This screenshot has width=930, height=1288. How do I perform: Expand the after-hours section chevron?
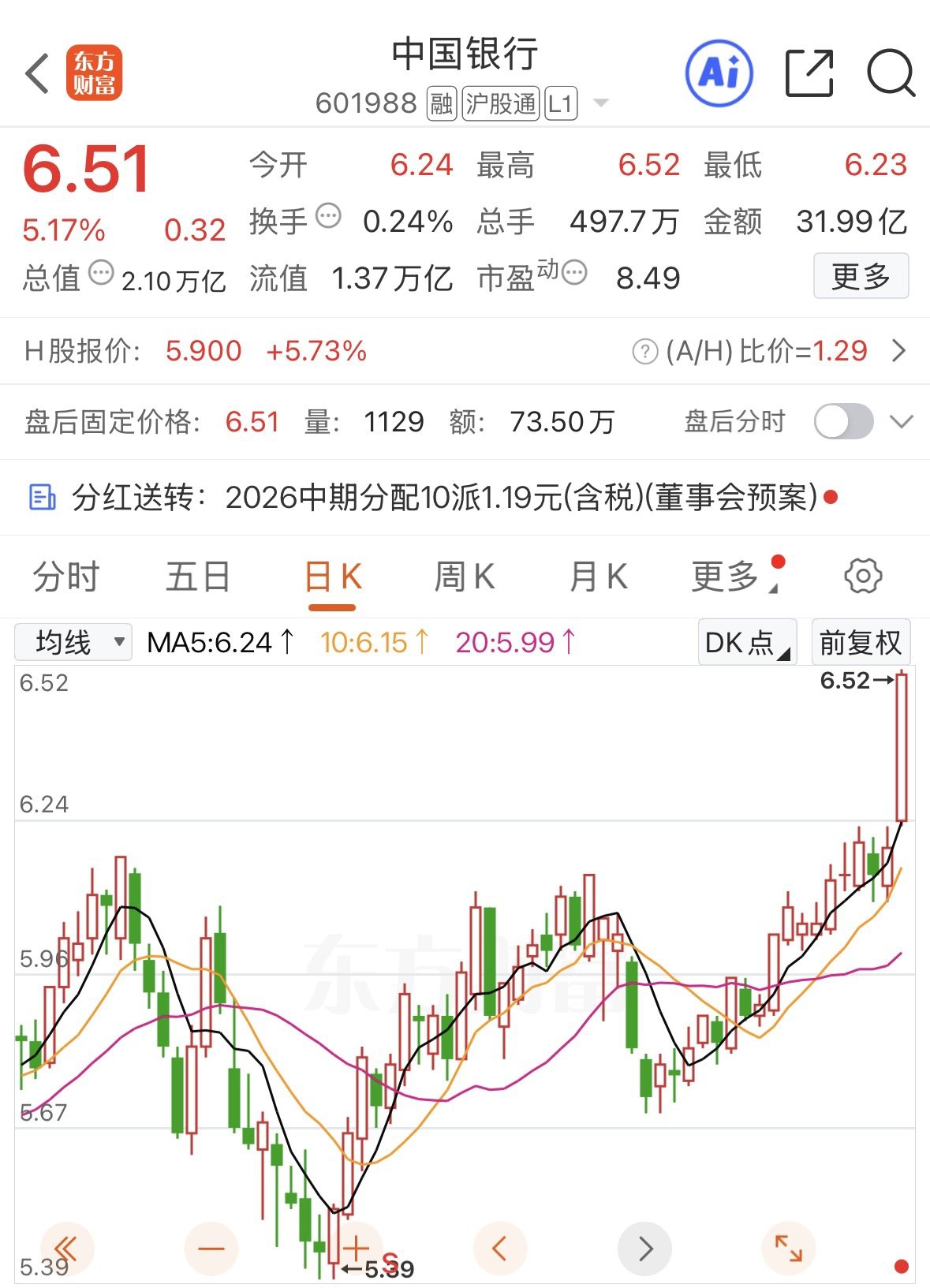(901, 422)
